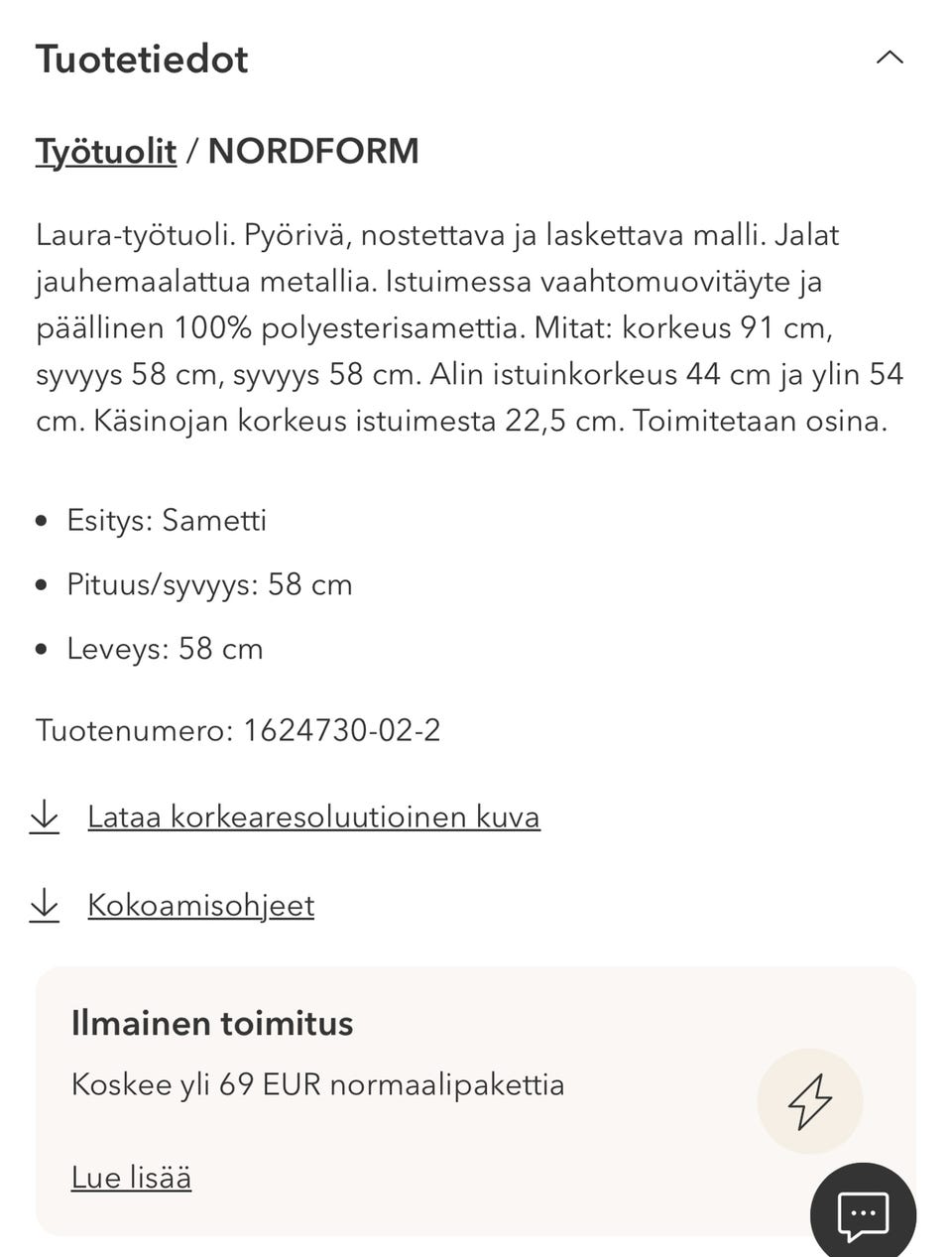Image resolution: width=952 pixels, height=1257 pixels.
Task: Select the download arrow above Kokoamisohjeet link
Action: [x=45, y=905]
